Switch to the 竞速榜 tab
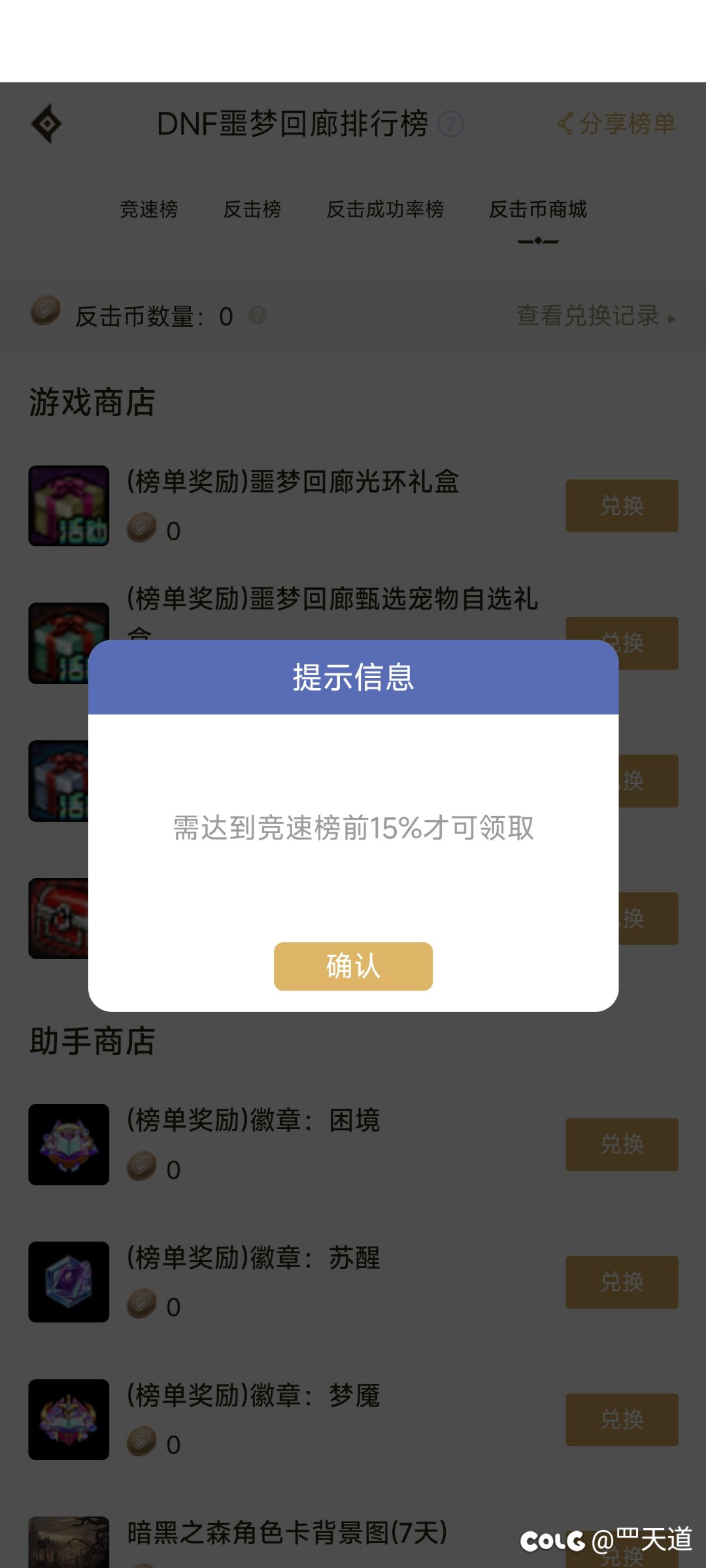This screenshot has height=1568, width=706. (149, 209)
